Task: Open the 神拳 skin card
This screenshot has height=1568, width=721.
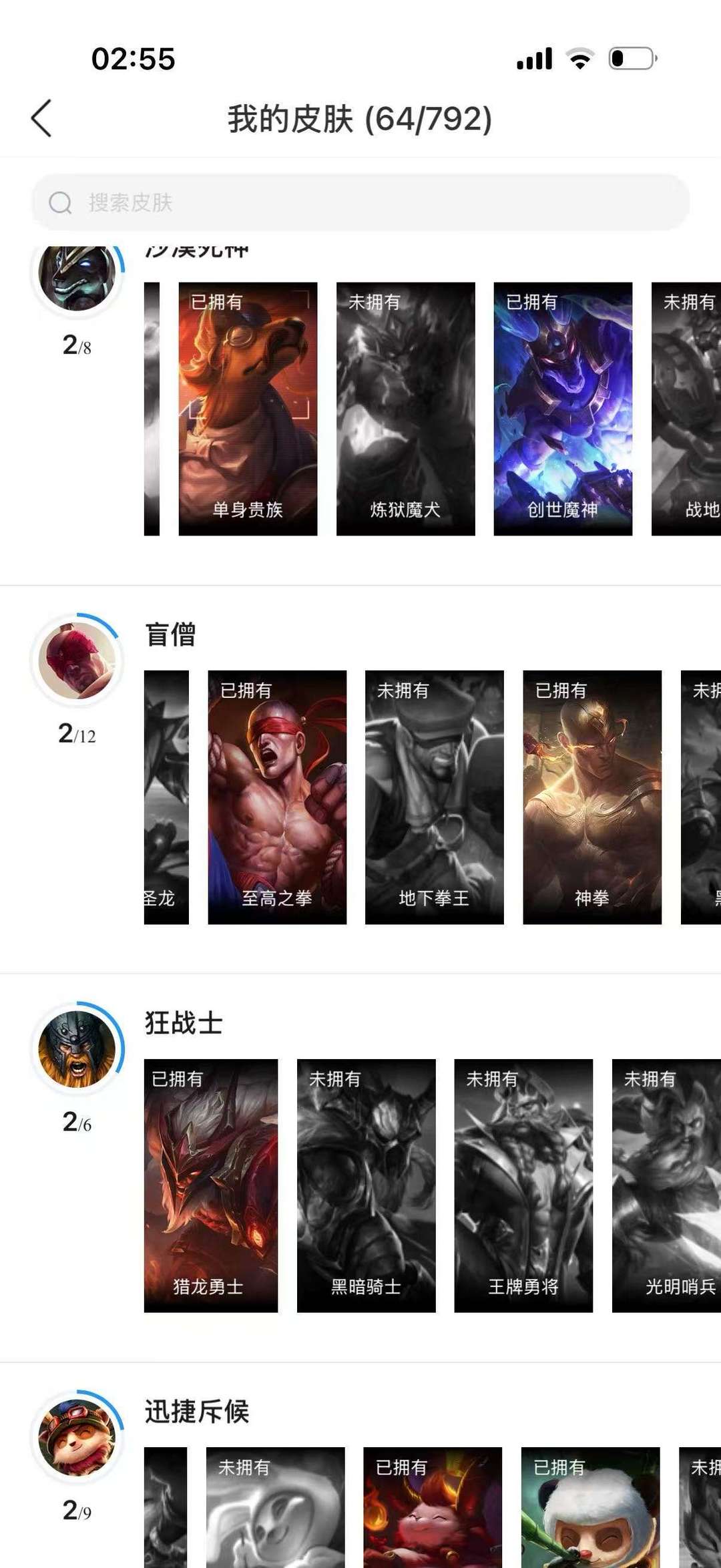Action: [592, 797]
